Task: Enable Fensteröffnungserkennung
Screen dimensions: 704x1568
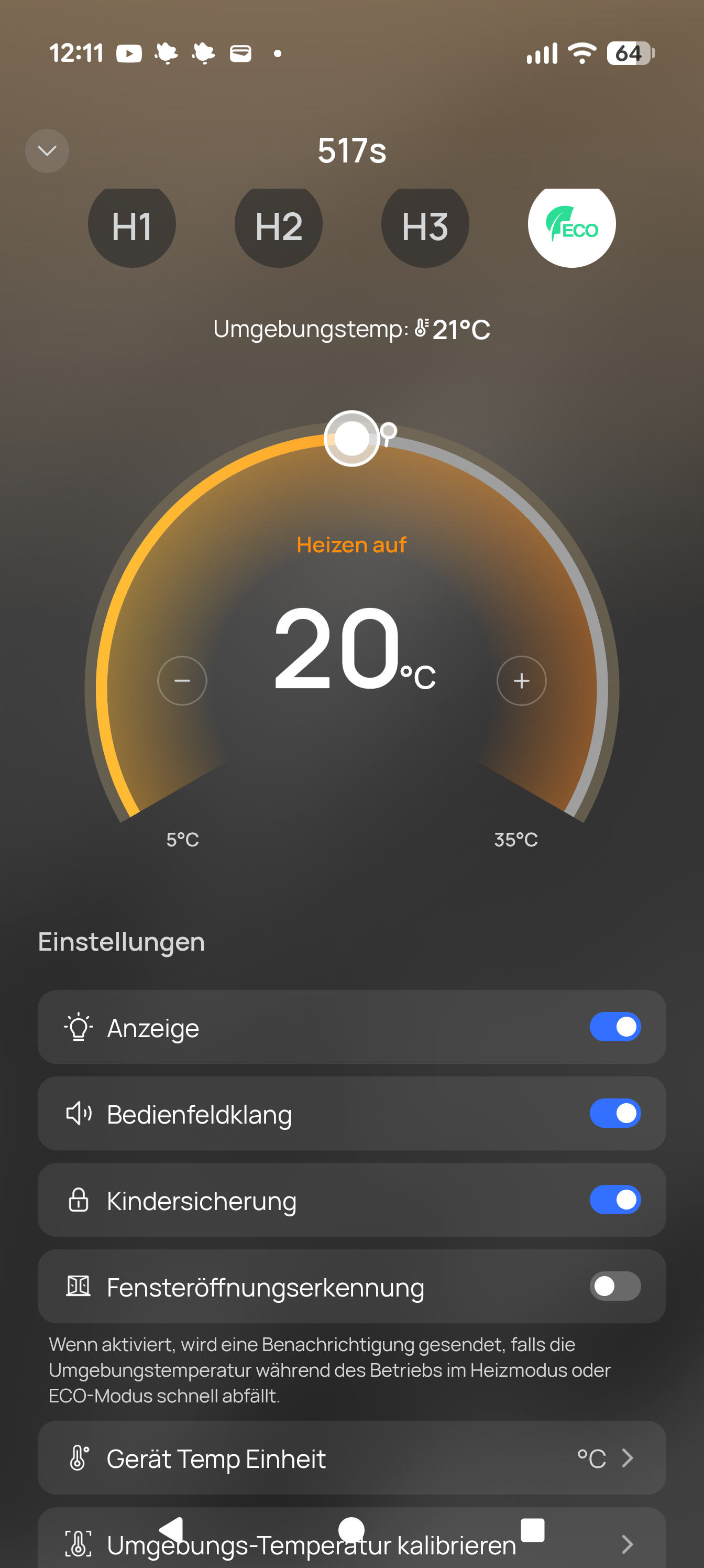Action: [614, 1286]
